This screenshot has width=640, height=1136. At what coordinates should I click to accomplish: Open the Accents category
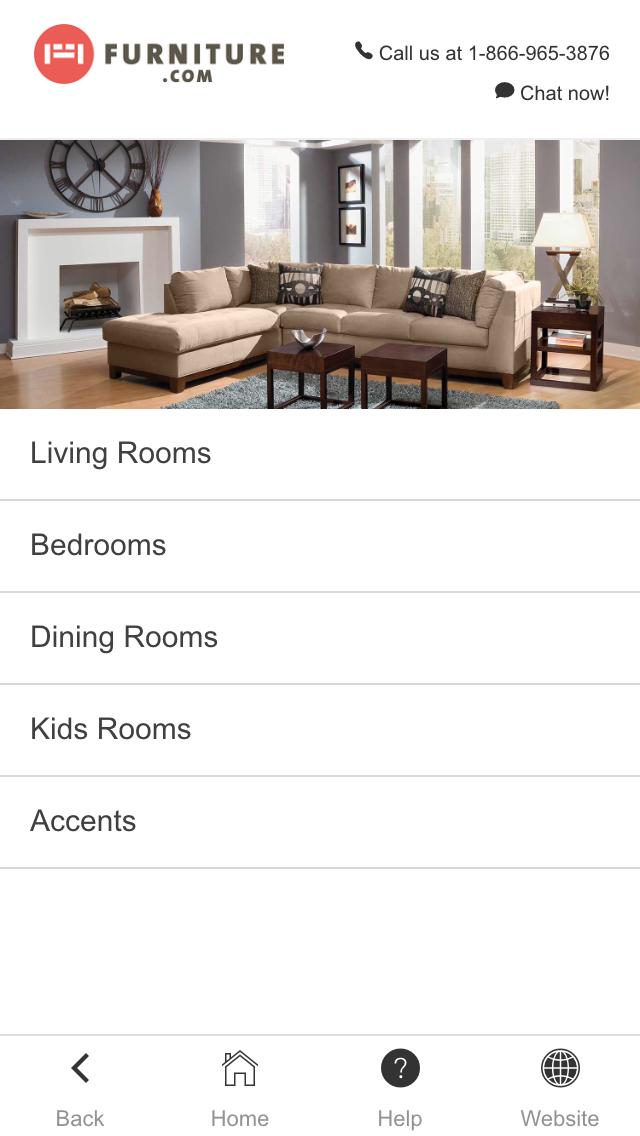[x=320, y=822]
